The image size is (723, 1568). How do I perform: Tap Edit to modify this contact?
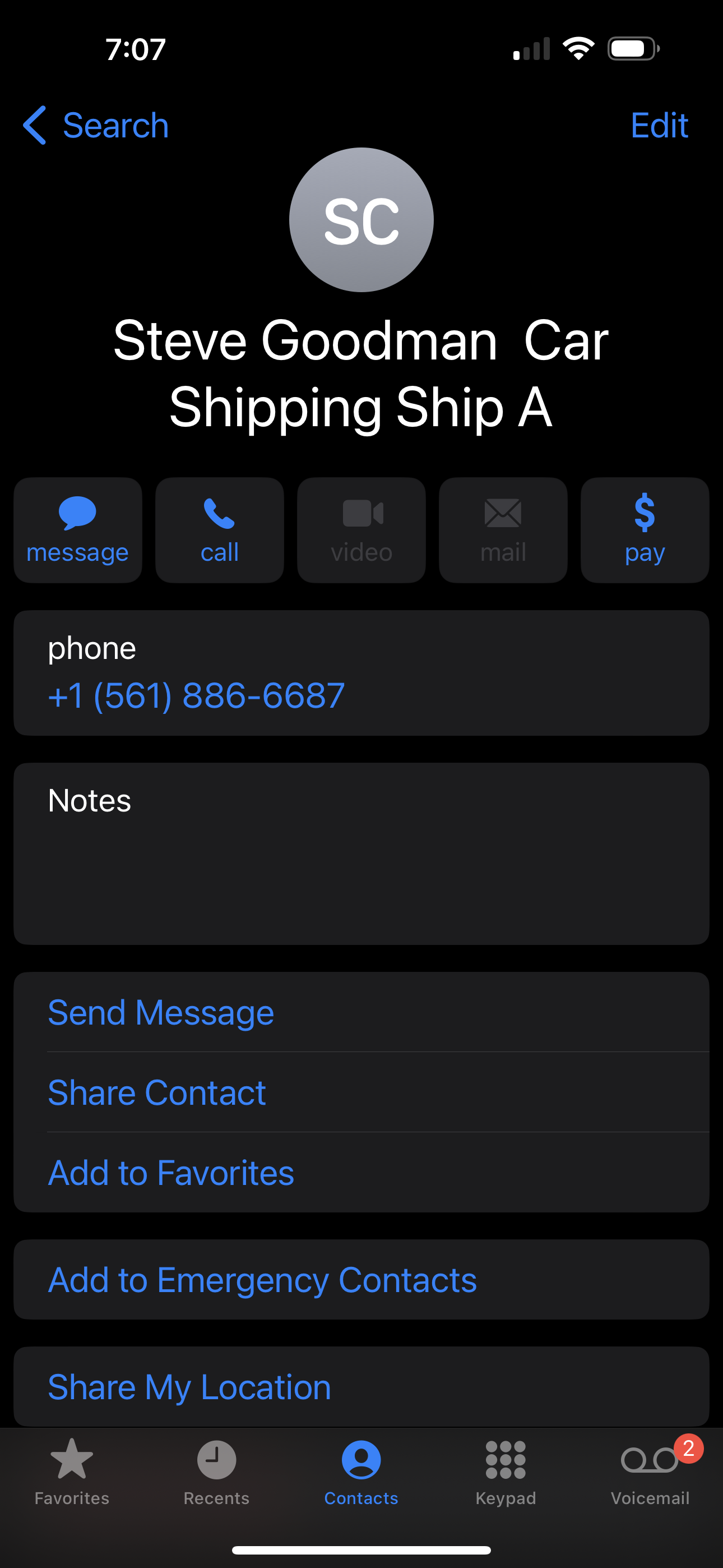pos(660,126)
